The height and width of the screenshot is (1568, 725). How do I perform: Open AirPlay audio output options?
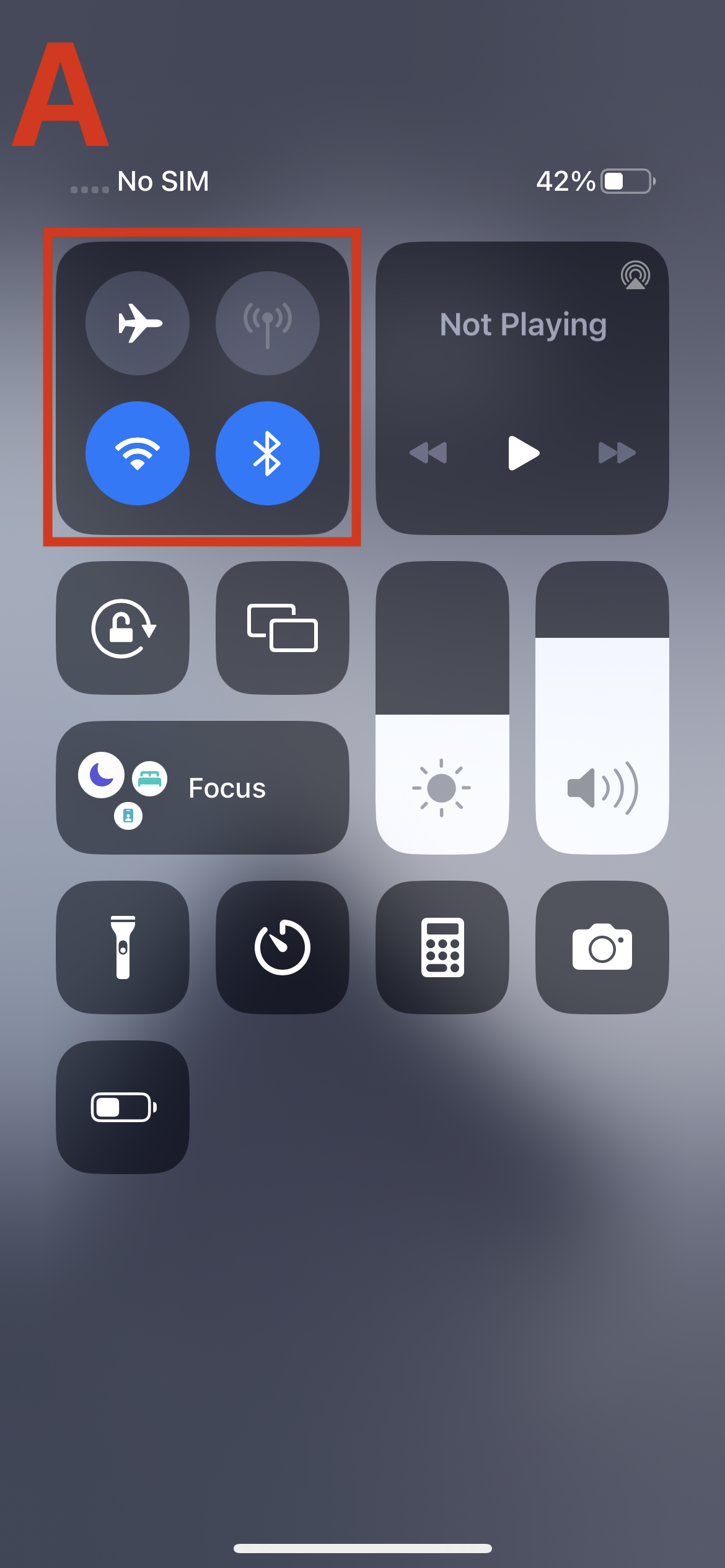tap(635, 276)
